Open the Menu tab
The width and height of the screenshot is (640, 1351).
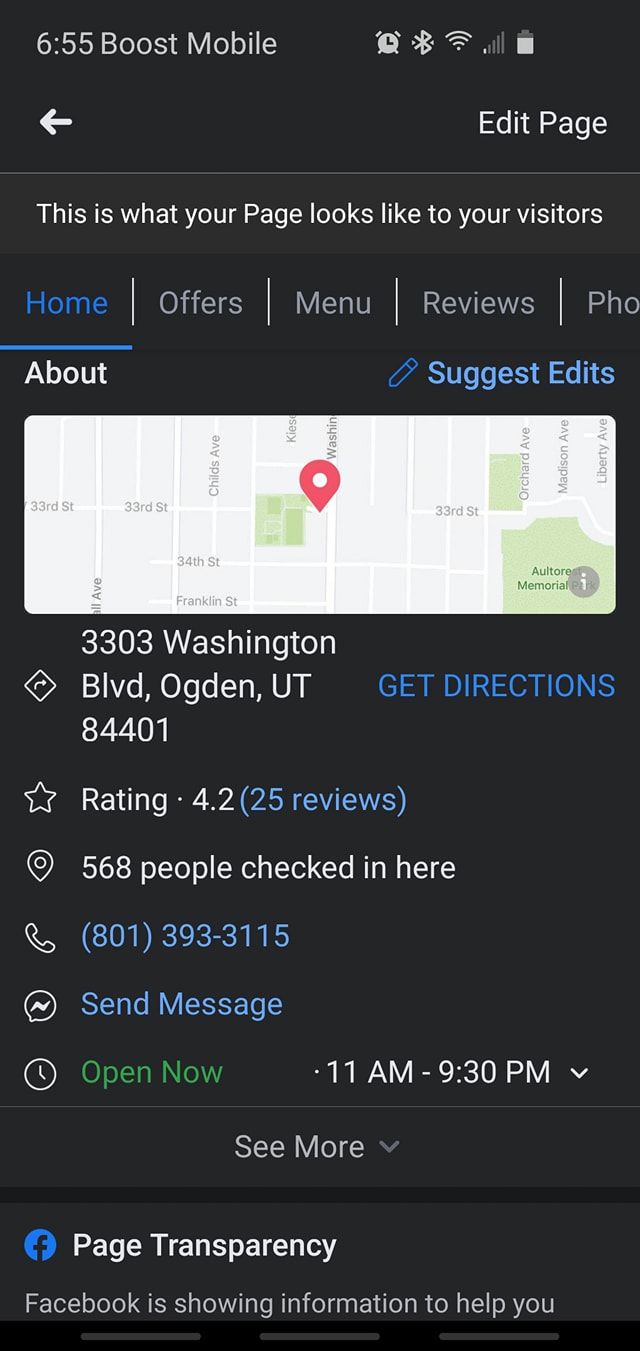(333, 303)
